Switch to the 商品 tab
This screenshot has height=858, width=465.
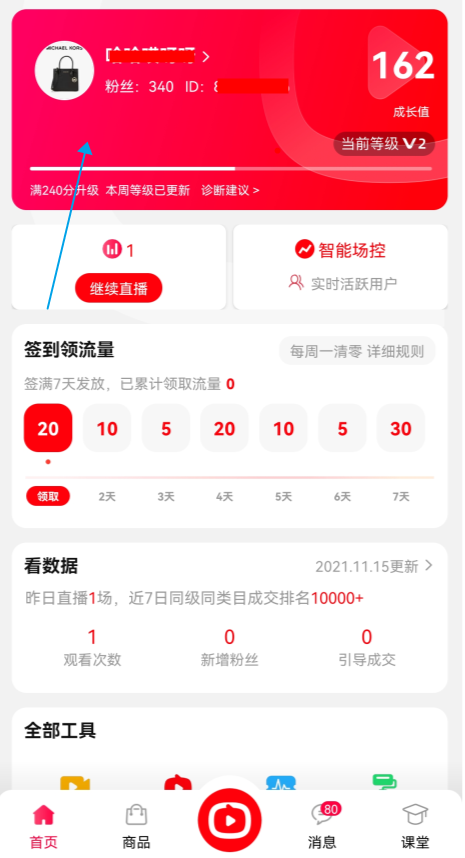(x=136, y=826)
